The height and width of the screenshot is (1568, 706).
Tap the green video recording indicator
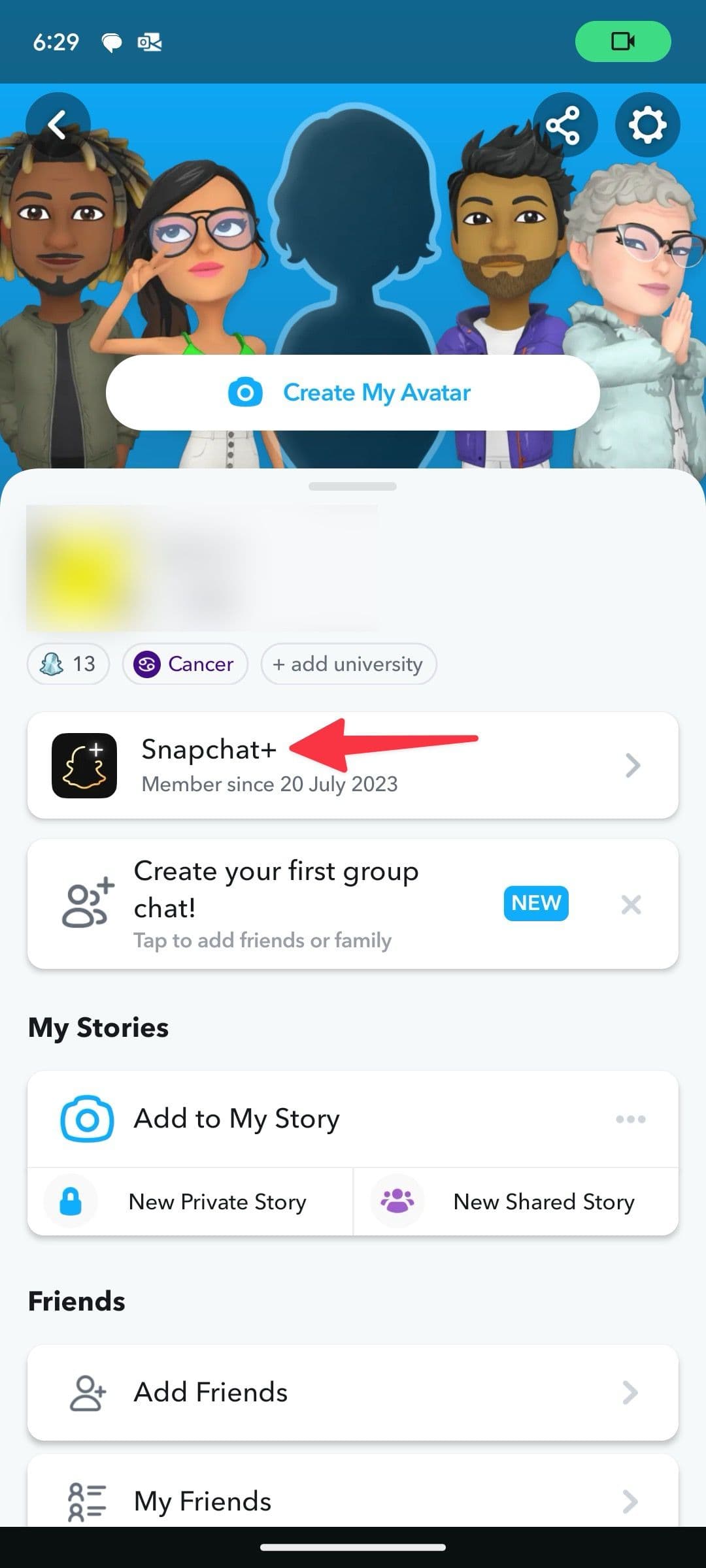[623, 42]
